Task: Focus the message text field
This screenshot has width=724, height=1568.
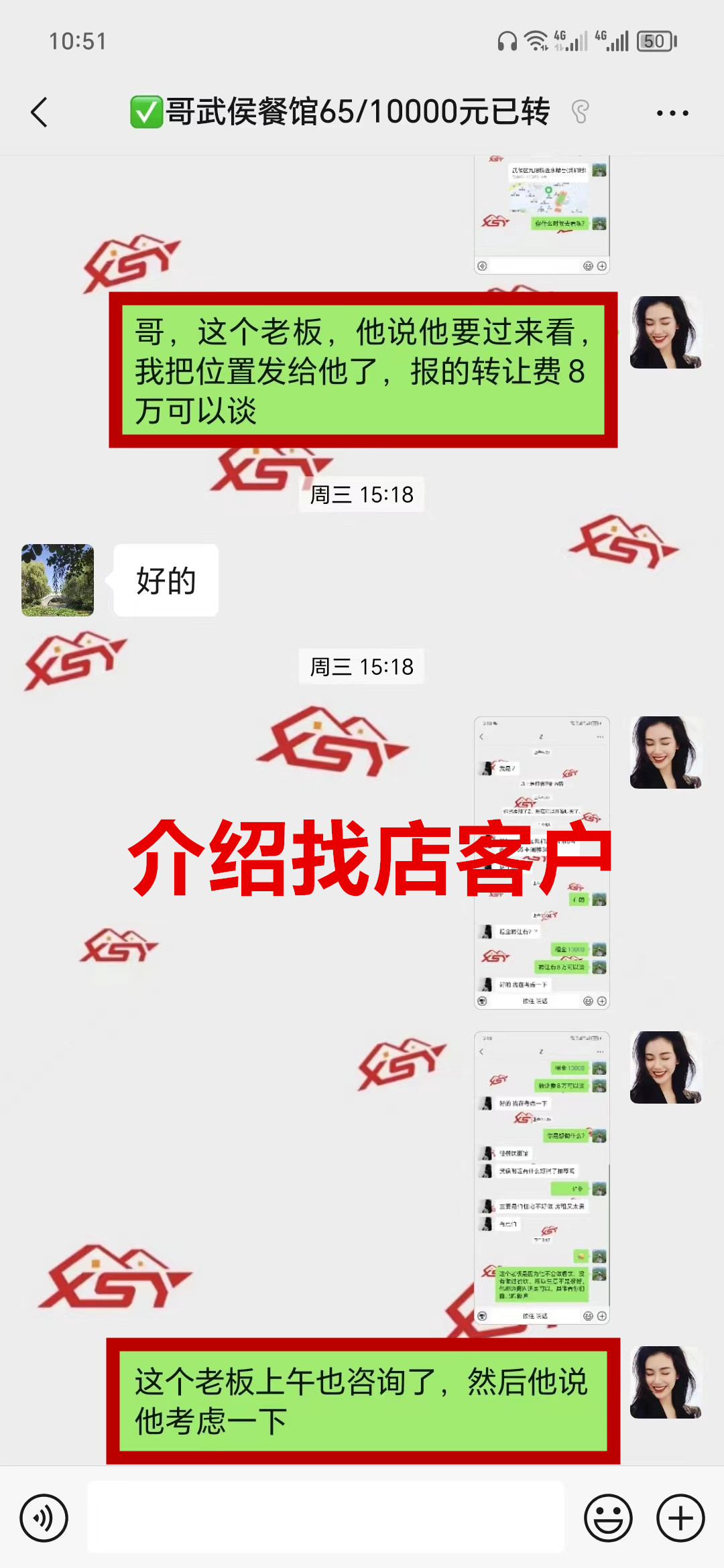Action: [326, 1518]
